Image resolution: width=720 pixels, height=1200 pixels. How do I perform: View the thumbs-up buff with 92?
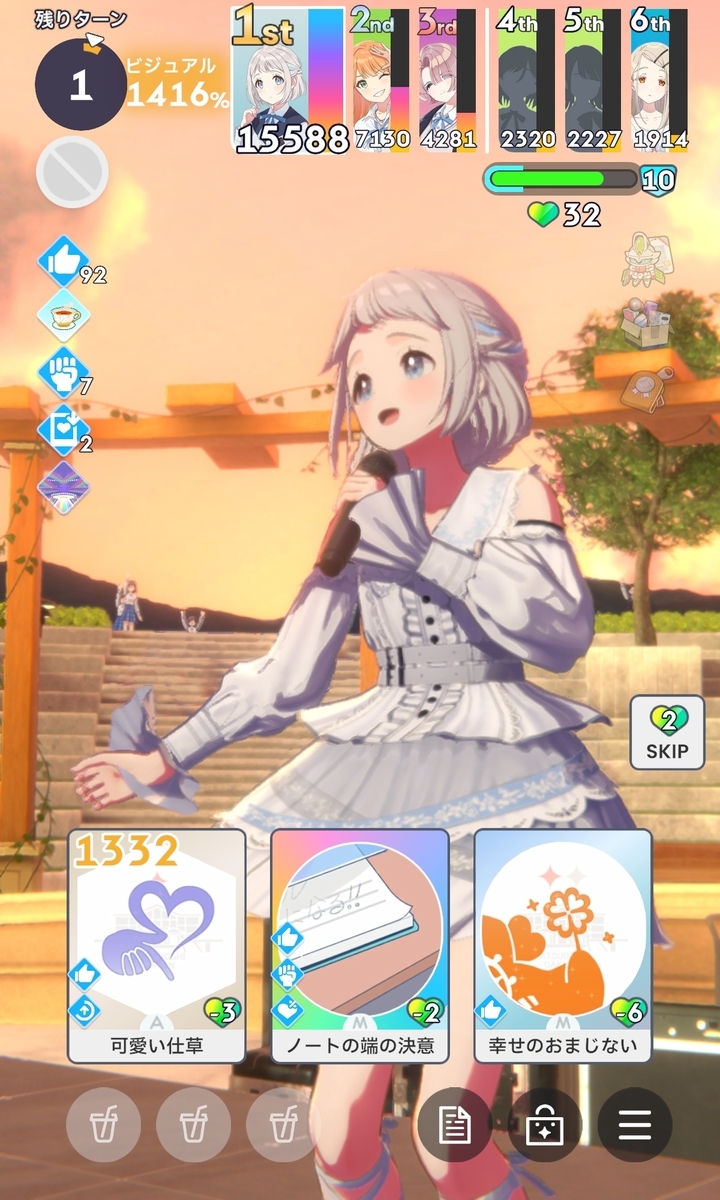pos(64,262)
